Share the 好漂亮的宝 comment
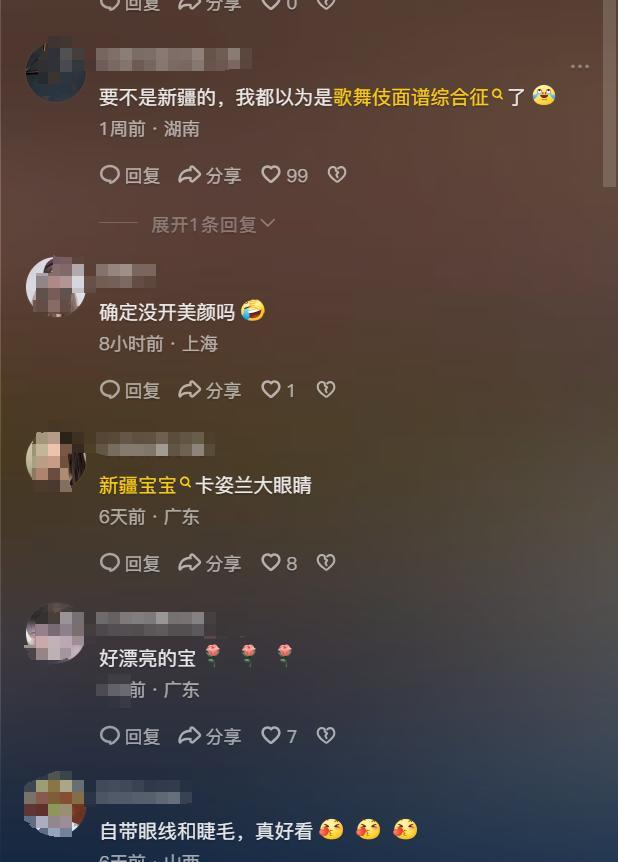This screenshot has width=618, height=862. (x=210, y=736)
